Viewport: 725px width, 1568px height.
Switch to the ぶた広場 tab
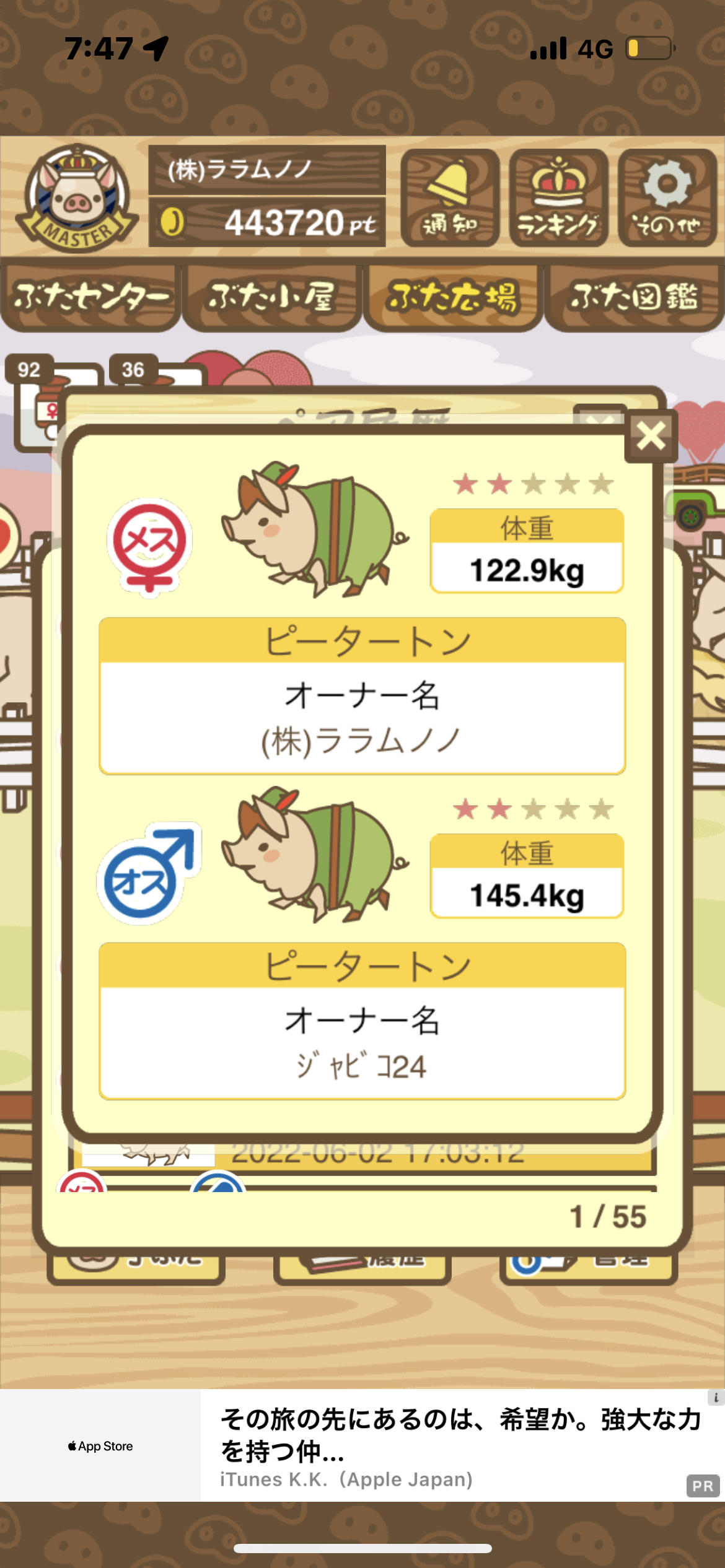tap(452, 298)
